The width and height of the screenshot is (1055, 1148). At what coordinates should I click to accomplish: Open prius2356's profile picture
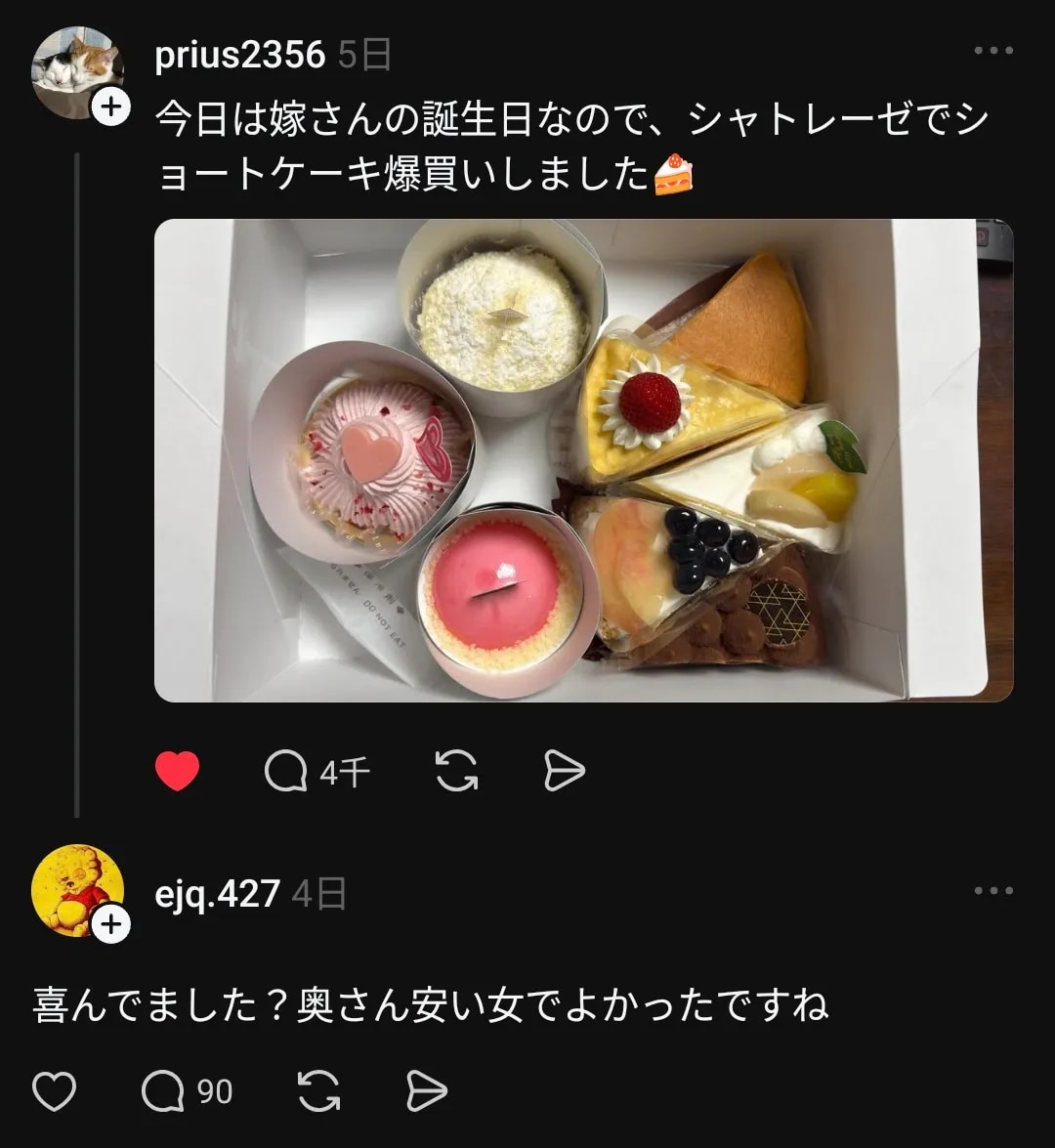point(76,71)
